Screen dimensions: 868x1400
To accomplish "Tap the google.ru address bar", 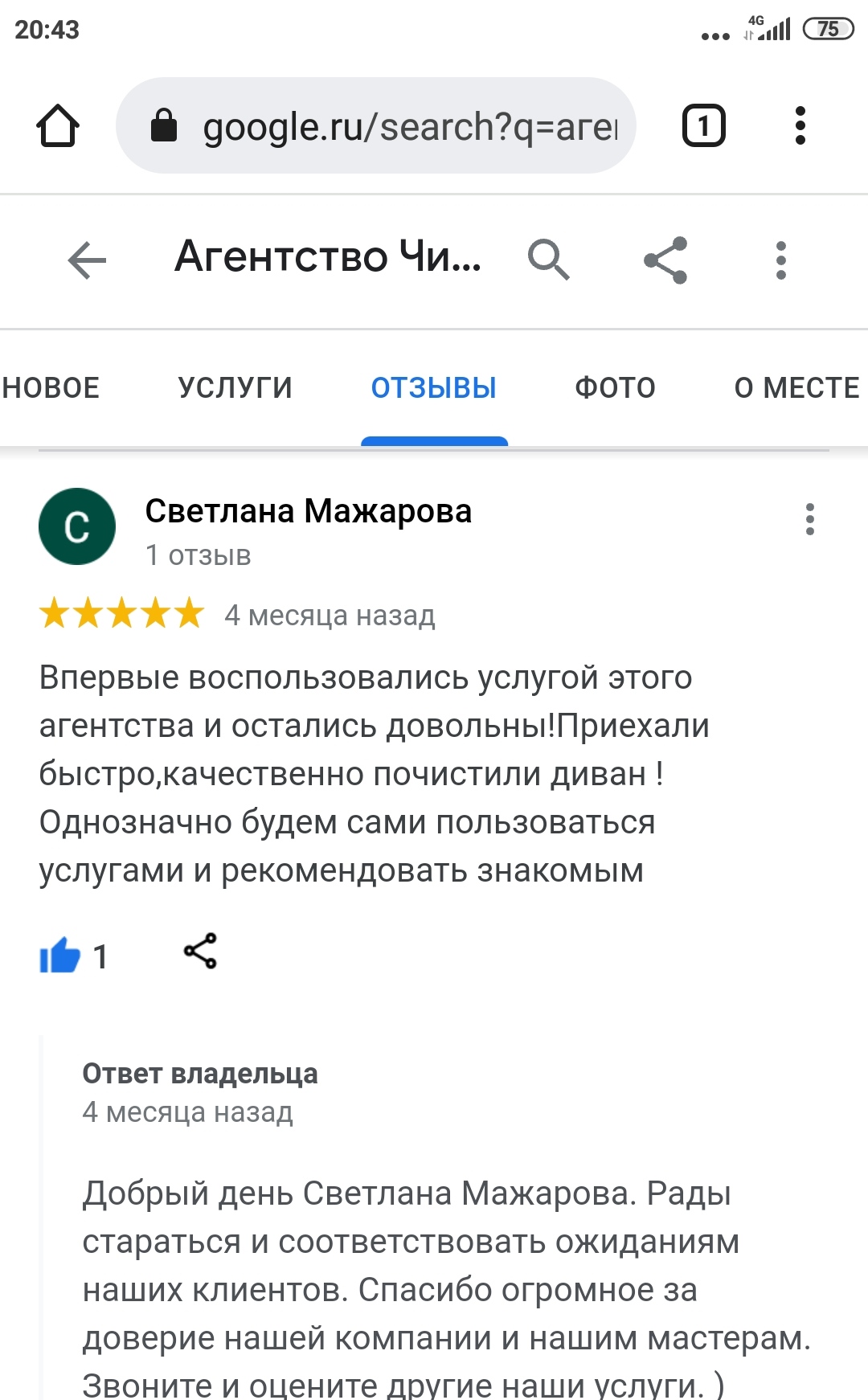I will [x=376, y=126].
